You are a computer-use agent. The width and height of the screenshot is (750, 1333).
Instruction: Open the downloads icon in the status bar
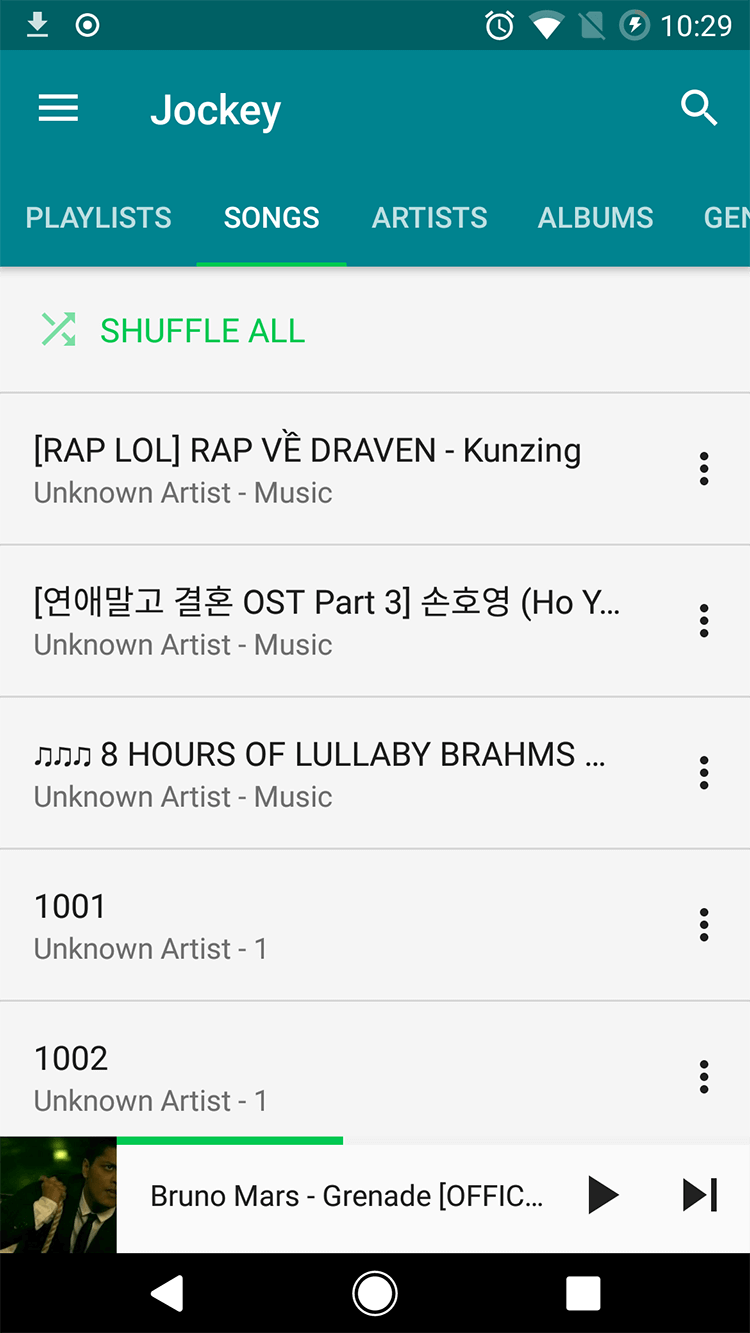pos(36,24)
